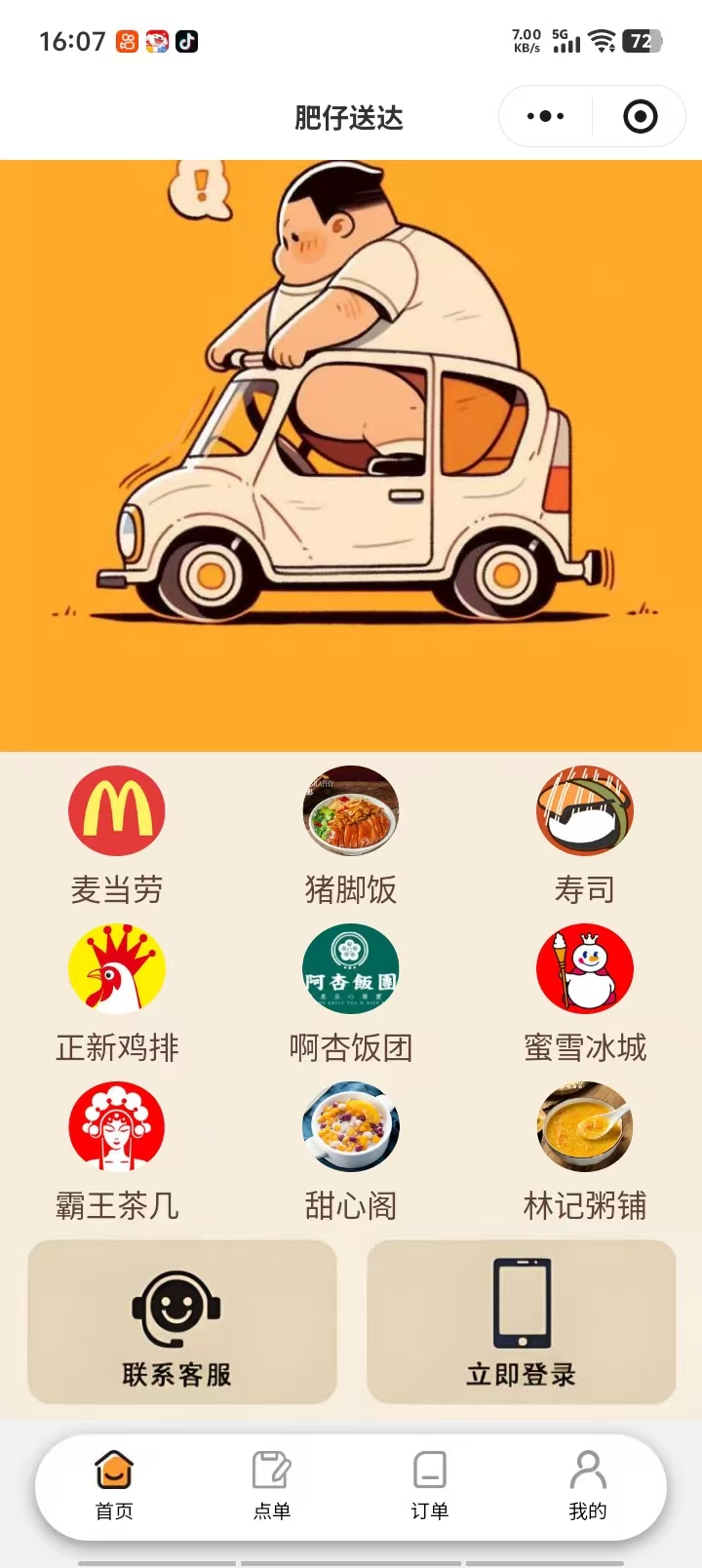This screenshot has width=702, height=1568.
Task: Open the mini program more options menu
Action: [545, 117]
